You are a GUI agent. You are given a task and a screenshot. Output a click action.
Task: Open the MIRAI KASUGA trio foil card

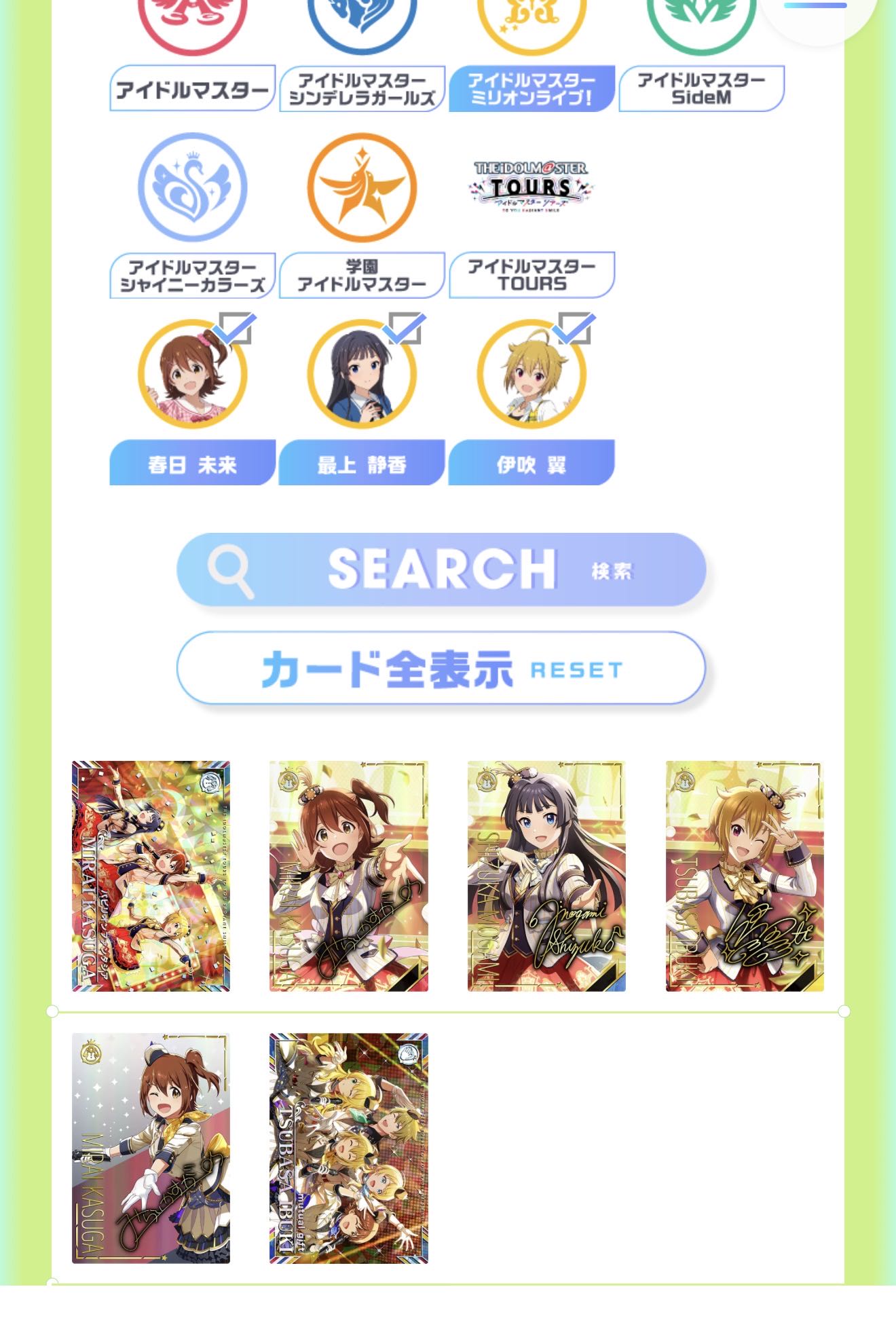click(x=151, y=876)
